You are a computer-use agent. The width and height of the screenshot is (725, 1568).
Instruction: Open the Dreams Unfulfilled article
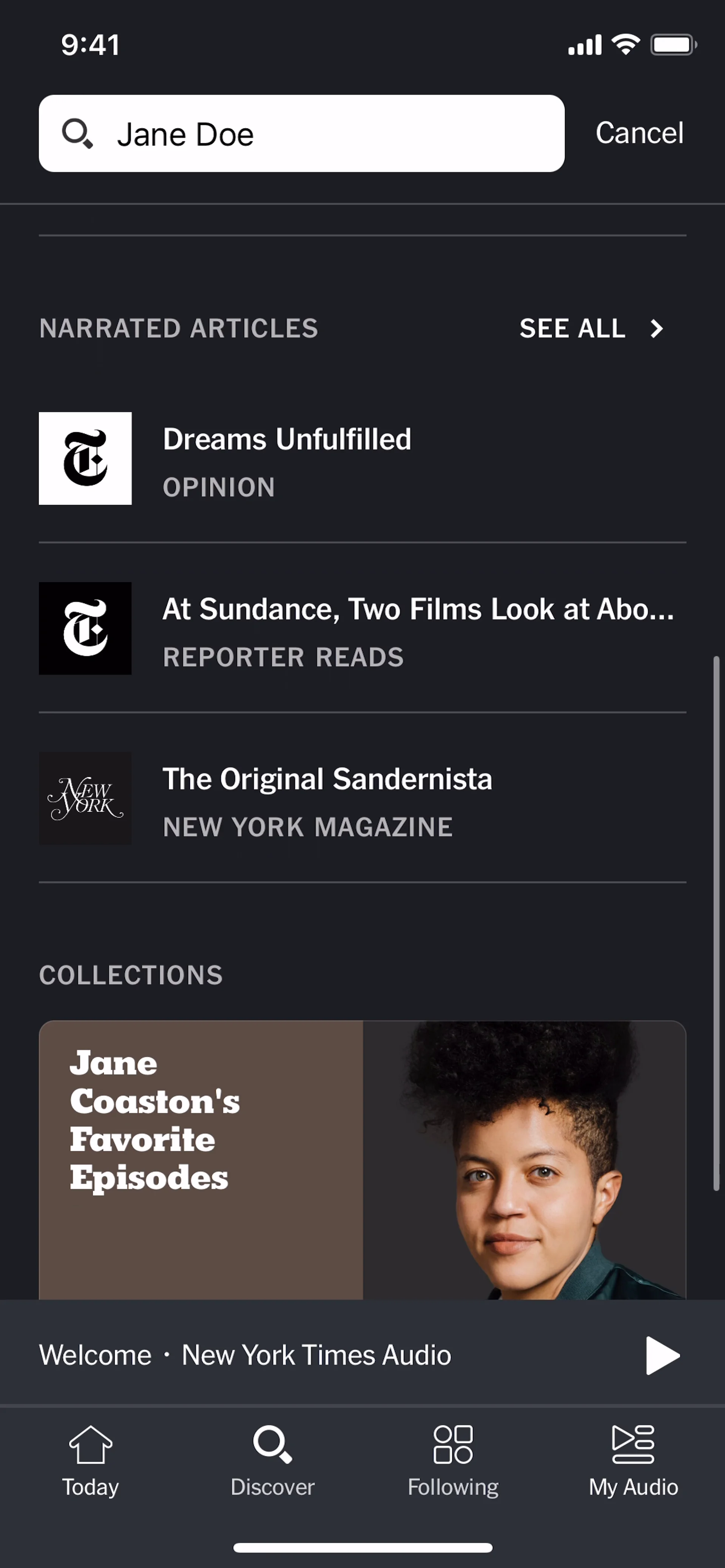point(362,458)
